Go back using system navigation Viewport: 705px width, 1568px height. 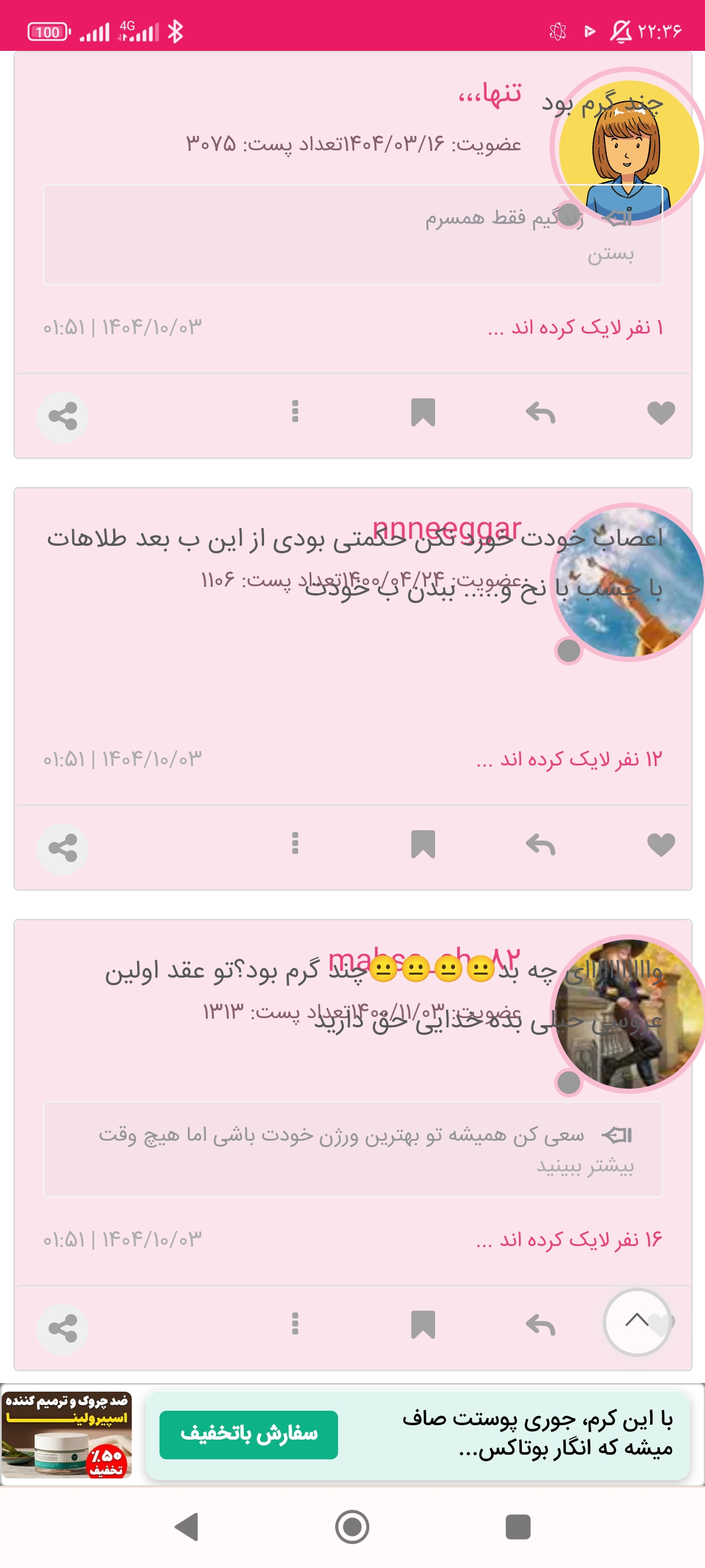[x=187, y=1526]
